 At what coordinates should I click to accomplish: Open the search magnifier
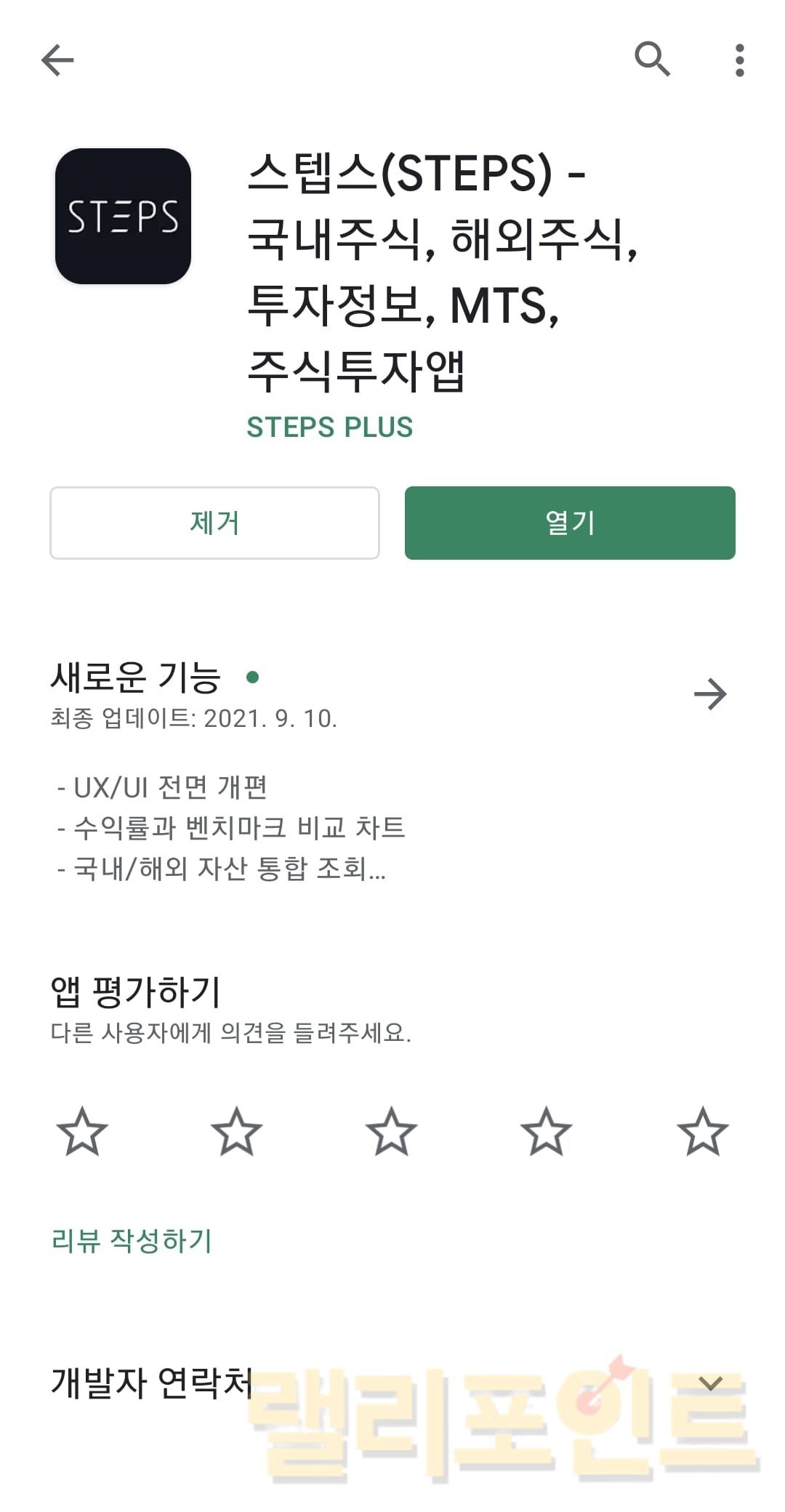[x=652, y=59]
